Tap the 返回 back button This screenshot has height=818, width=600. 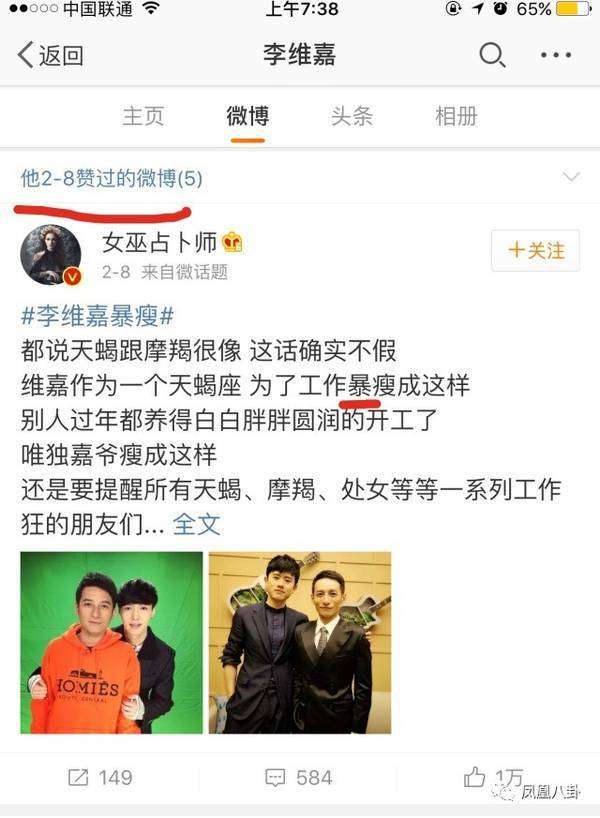(x=50, y=55)
